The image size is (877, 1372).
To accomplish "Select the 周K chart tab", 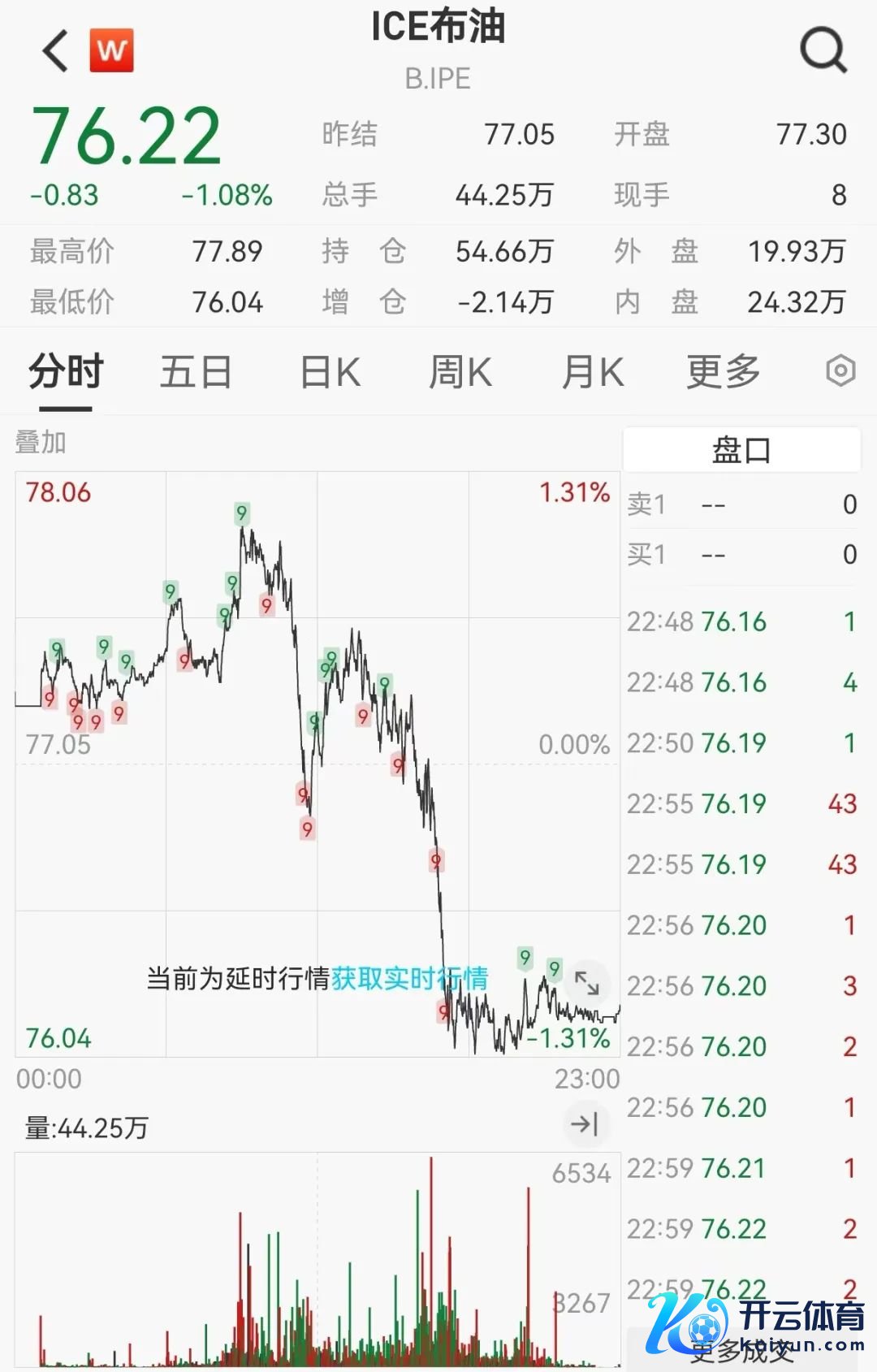I will tap(460, 373).
